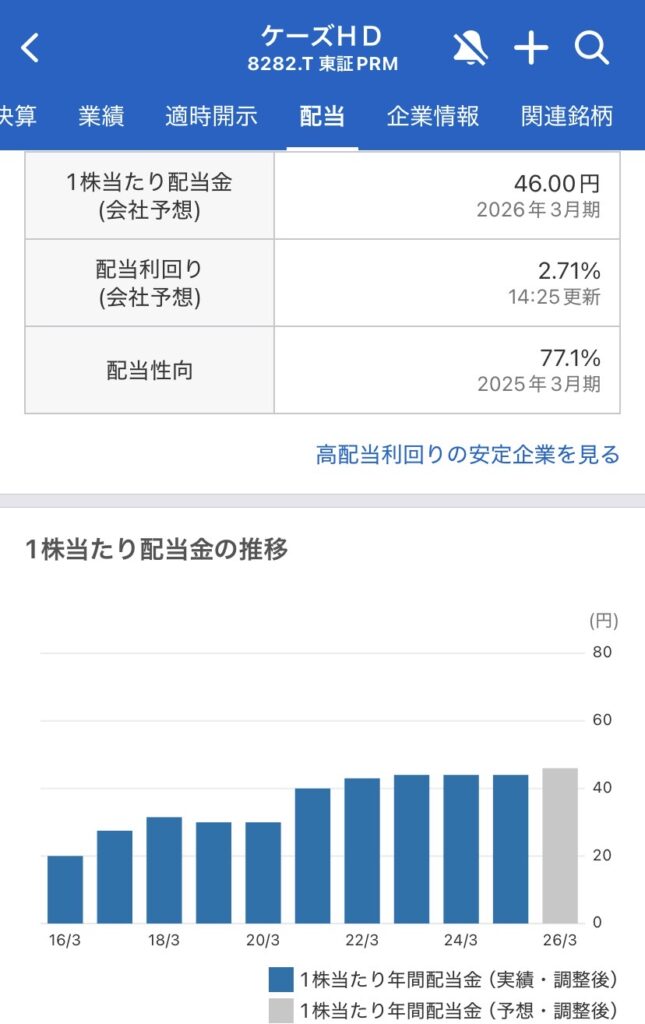Add ケーズHD with the plus icon
The image size is (645, 1024).
531,47
